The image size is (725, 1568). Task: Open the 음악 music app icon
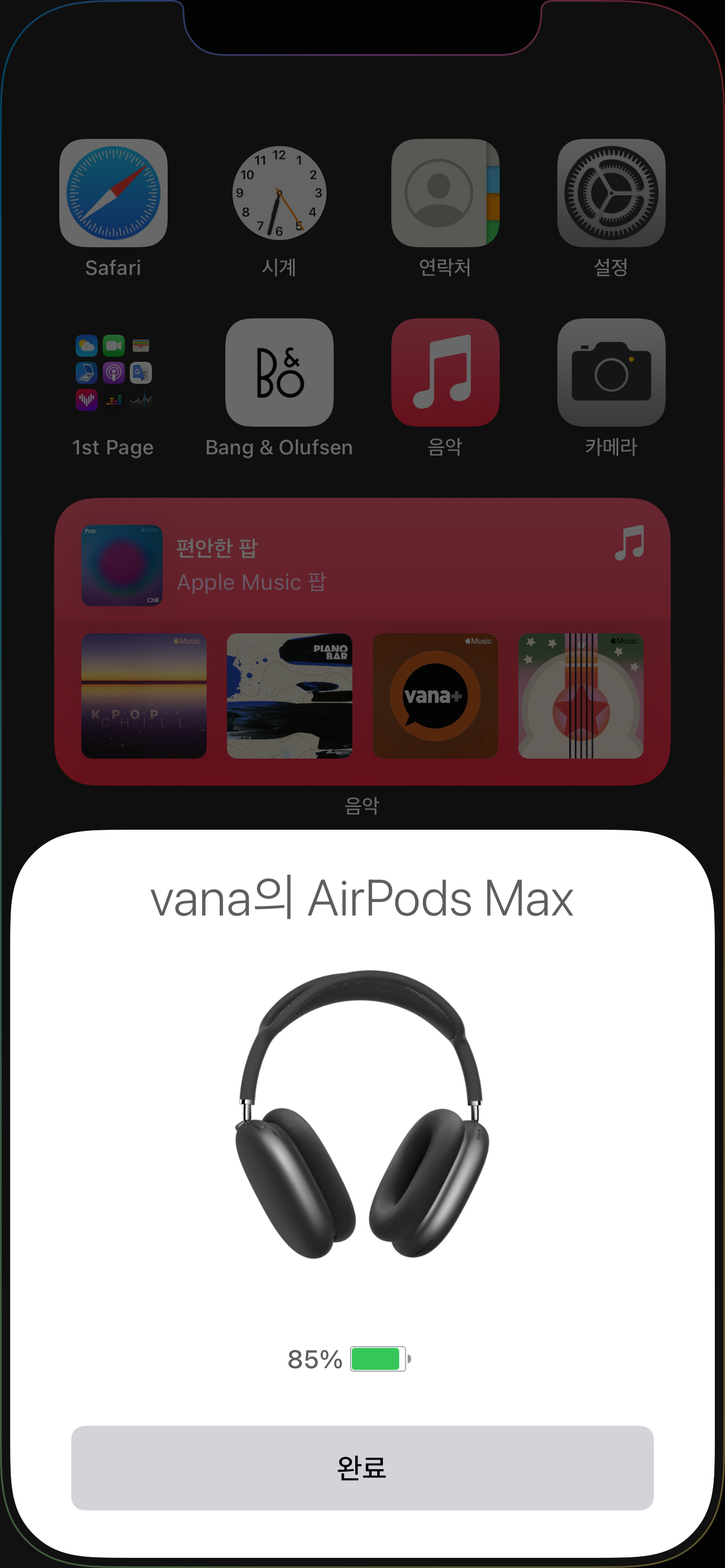[445, 373]
